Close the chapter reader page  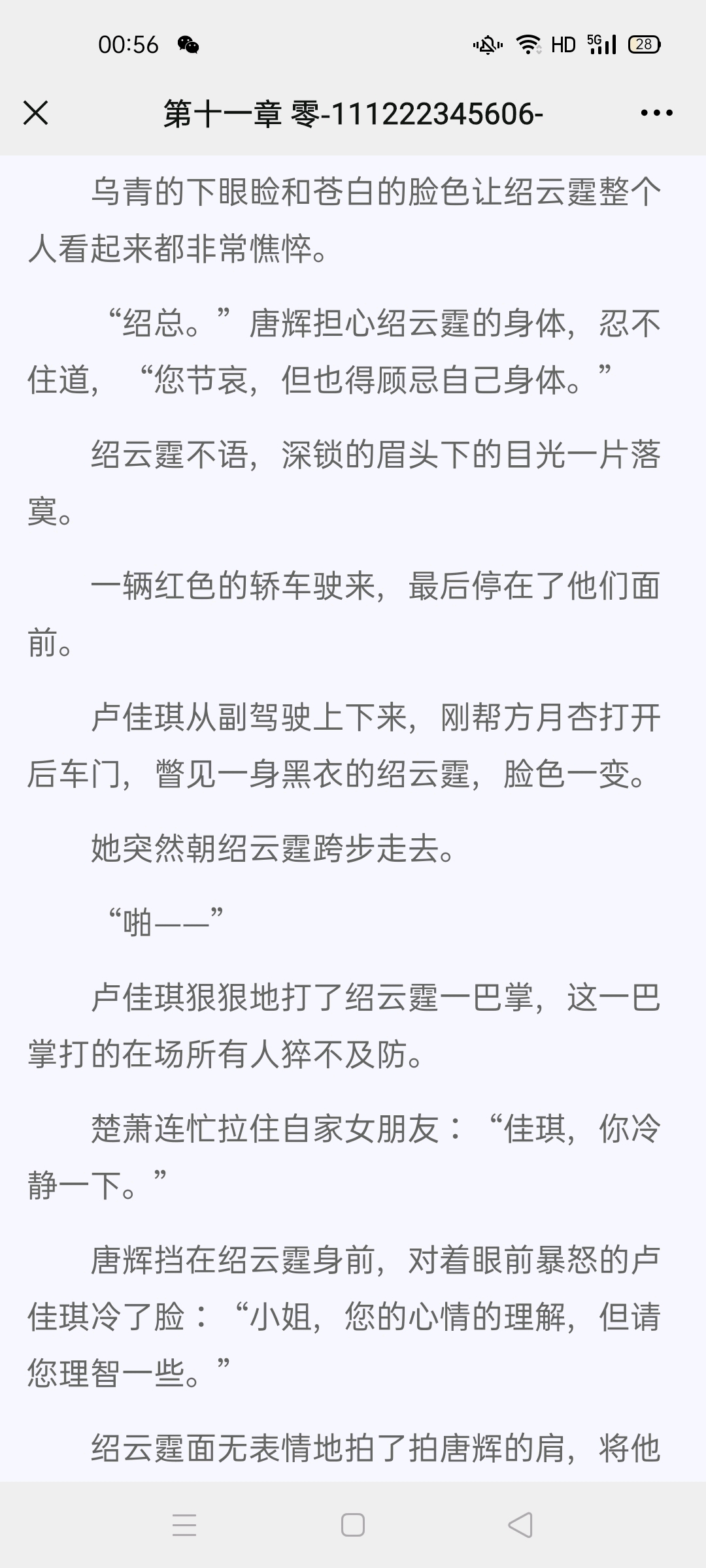[36, 113]
